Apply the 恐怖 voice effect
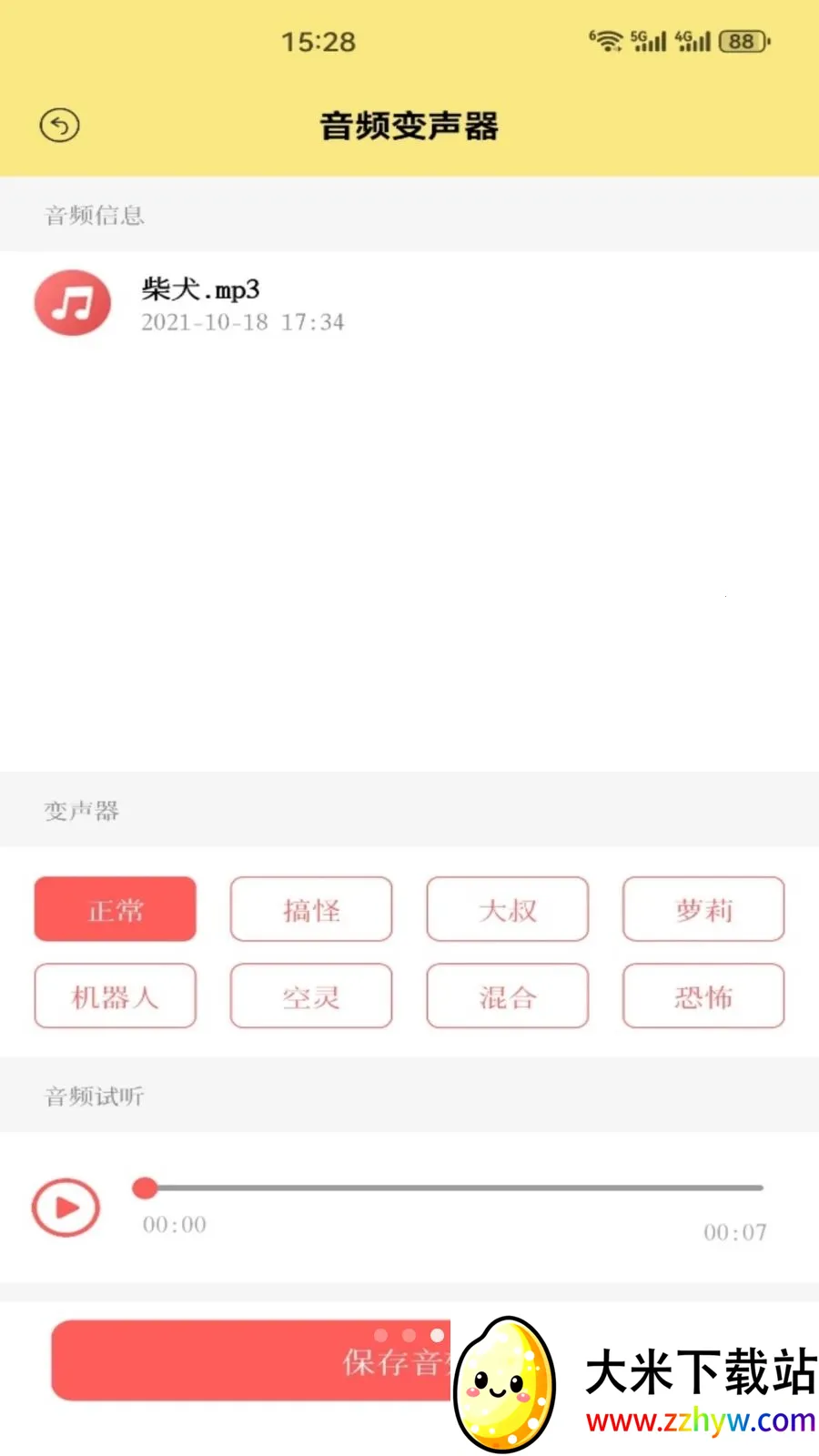This screenshot has width=819, height=1456. 703,996
